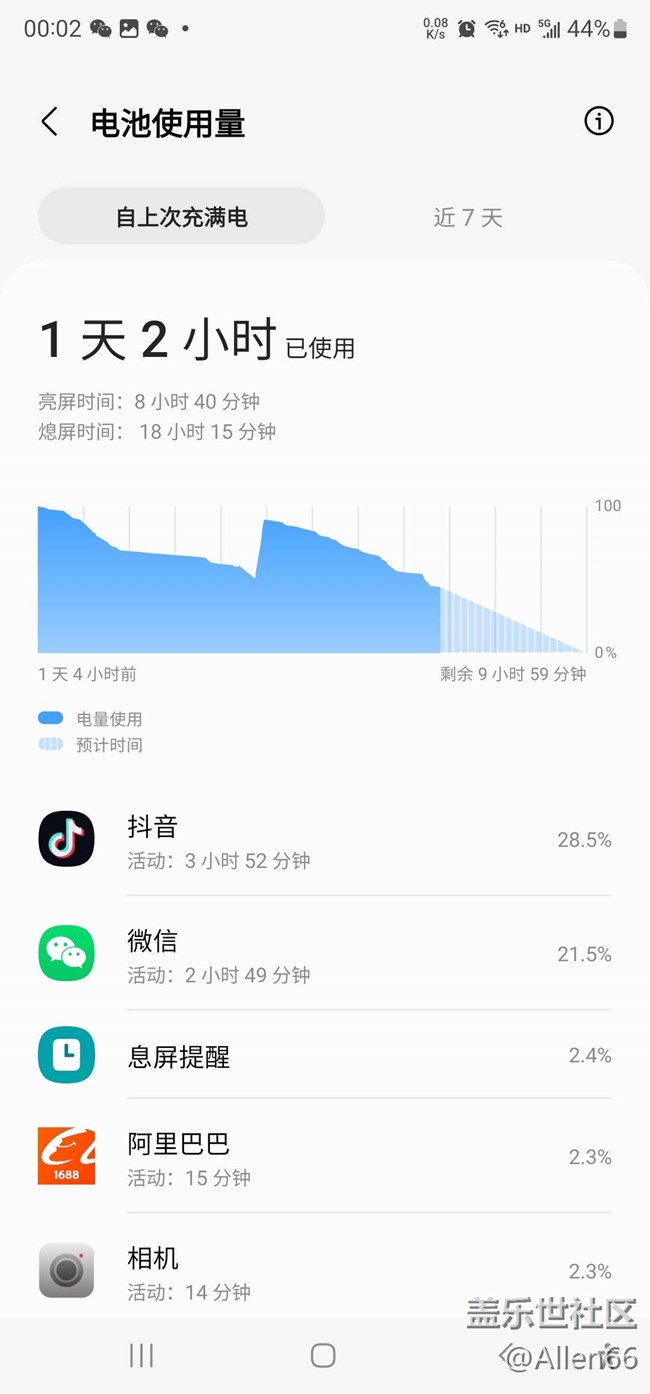This screenshot has width=650, height=1394.
Task: Tap the system home button
Action: point(323,1355)
